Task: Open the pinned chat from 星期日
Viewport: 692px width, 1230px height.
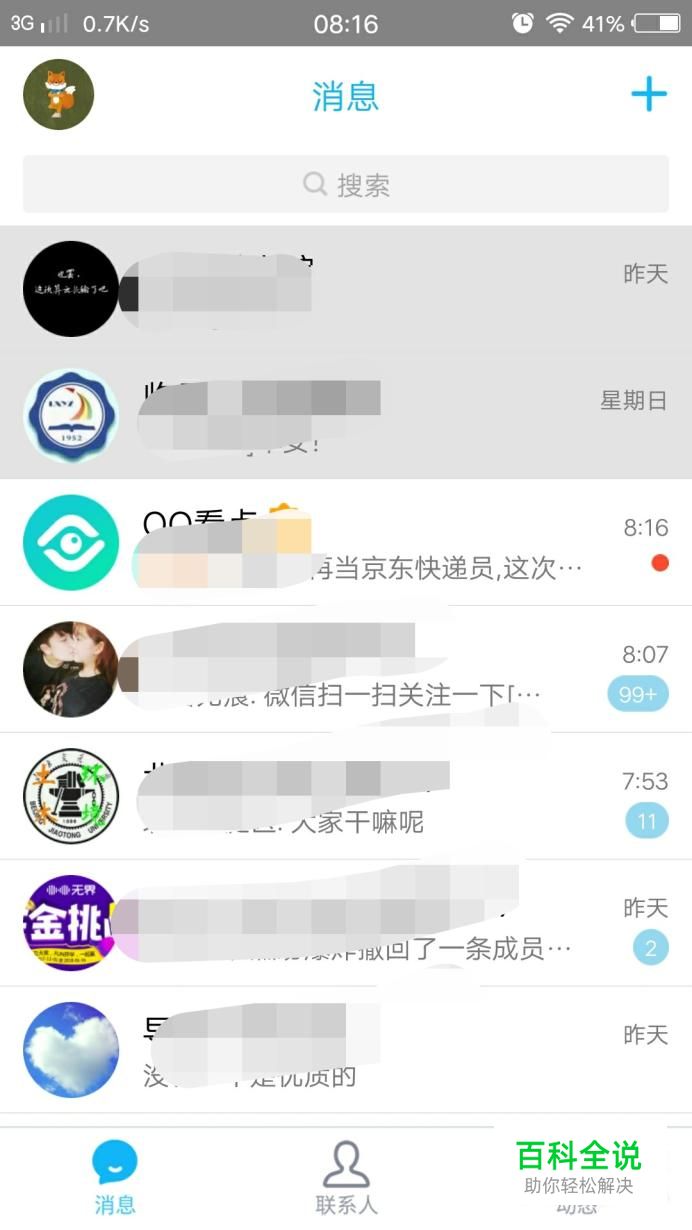Action: point(346,415)
